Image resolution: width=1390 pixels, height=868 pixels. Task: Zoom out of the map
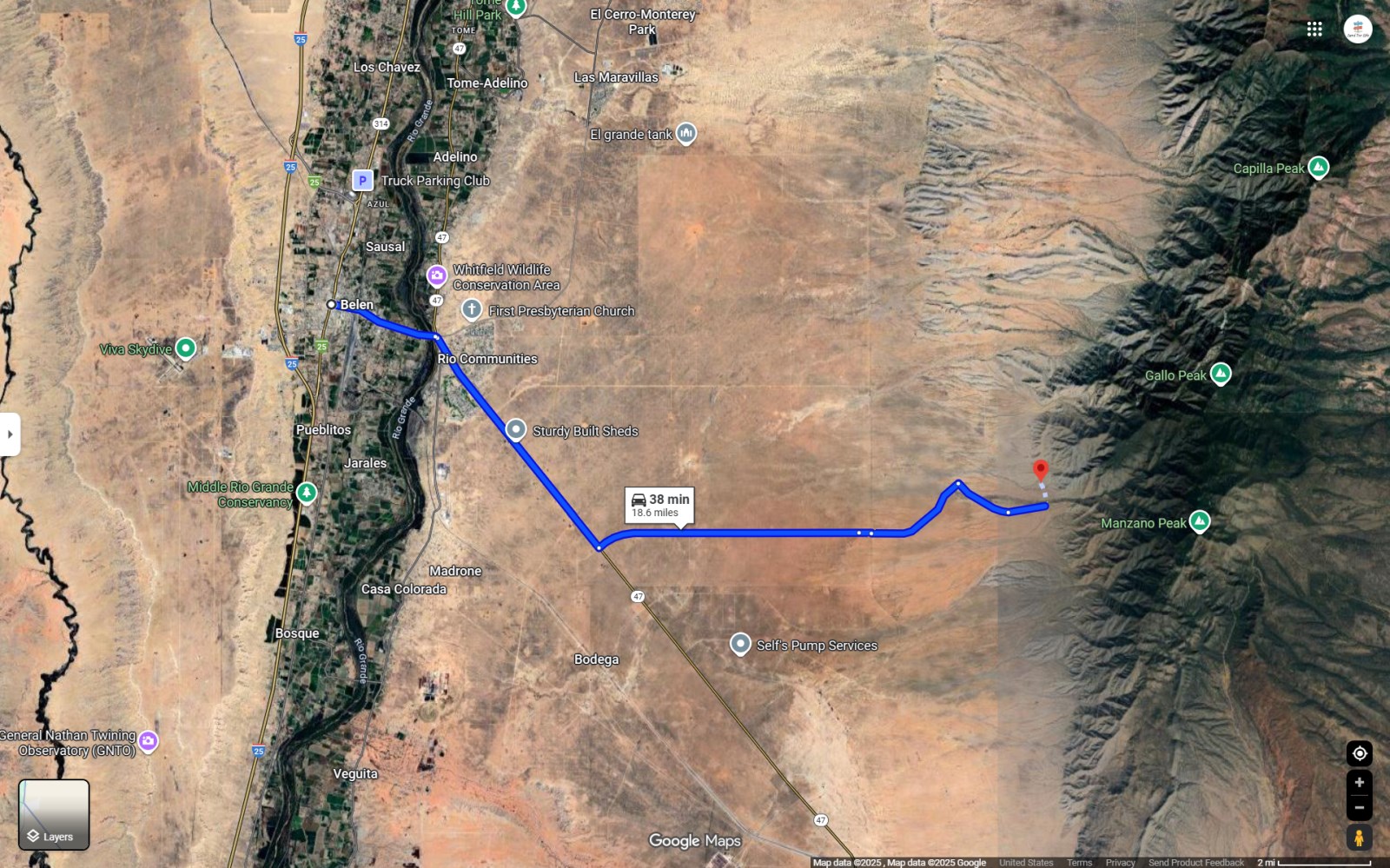(1359, 808)
